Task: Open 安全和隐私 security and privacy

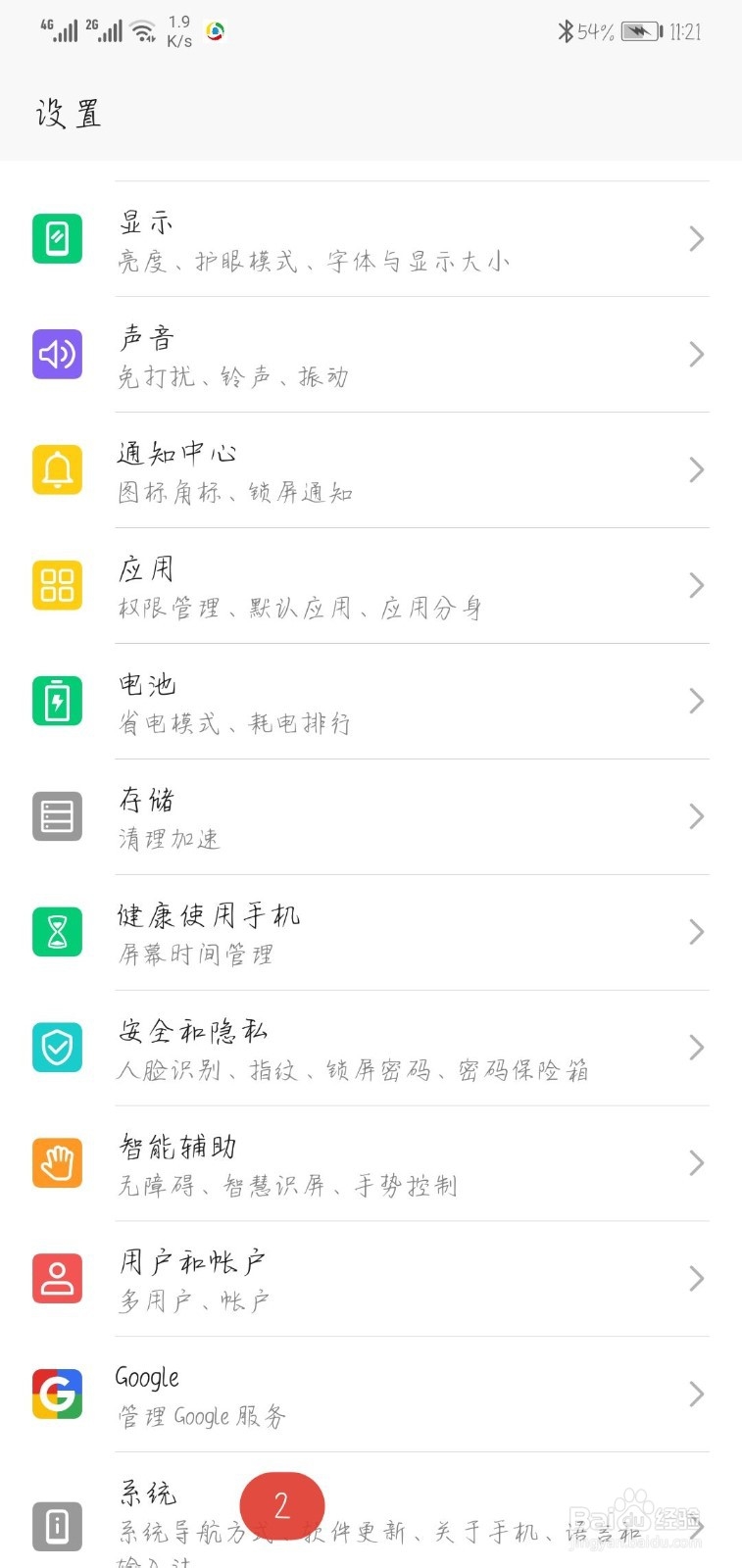Action: click(x=371, y=1049)
